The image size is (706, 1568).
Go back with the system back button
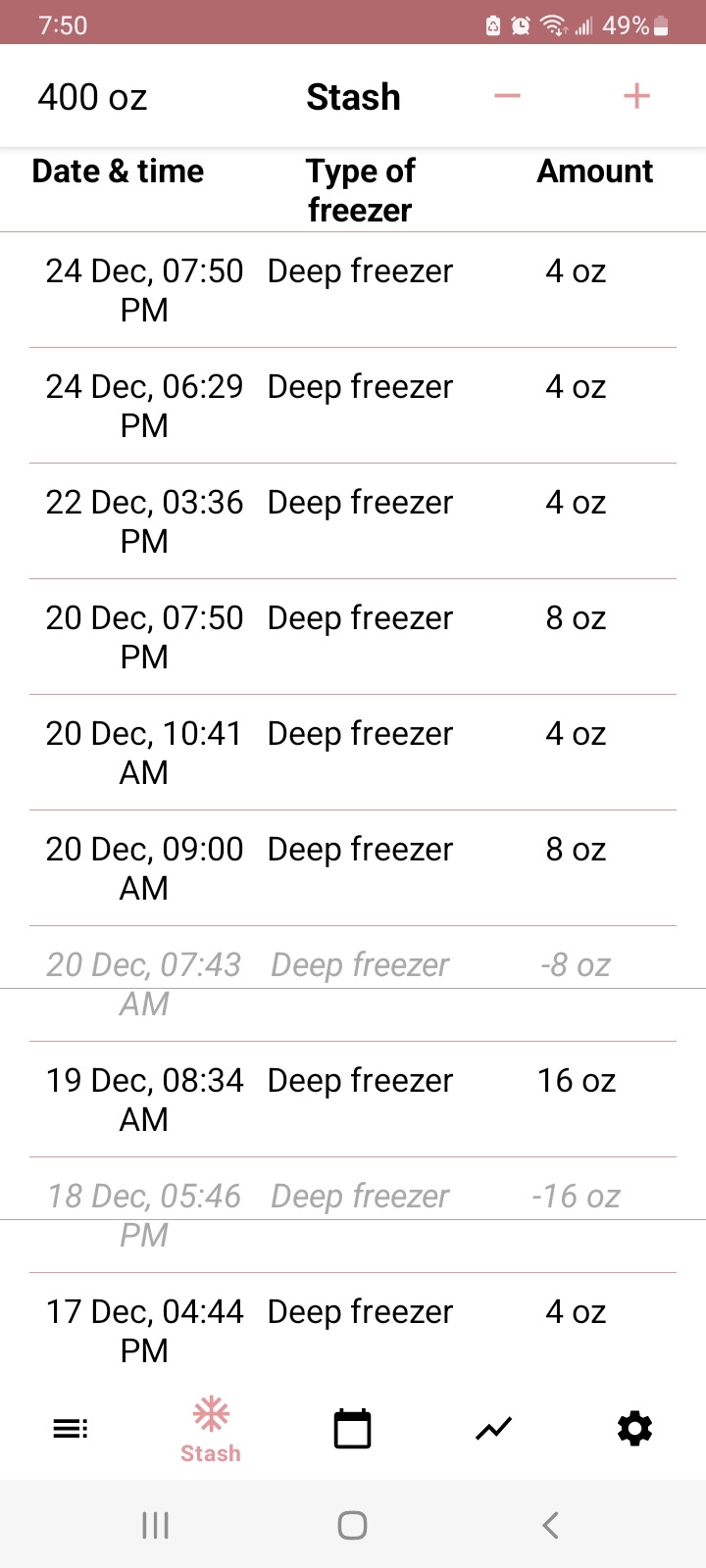(550, 1525)
